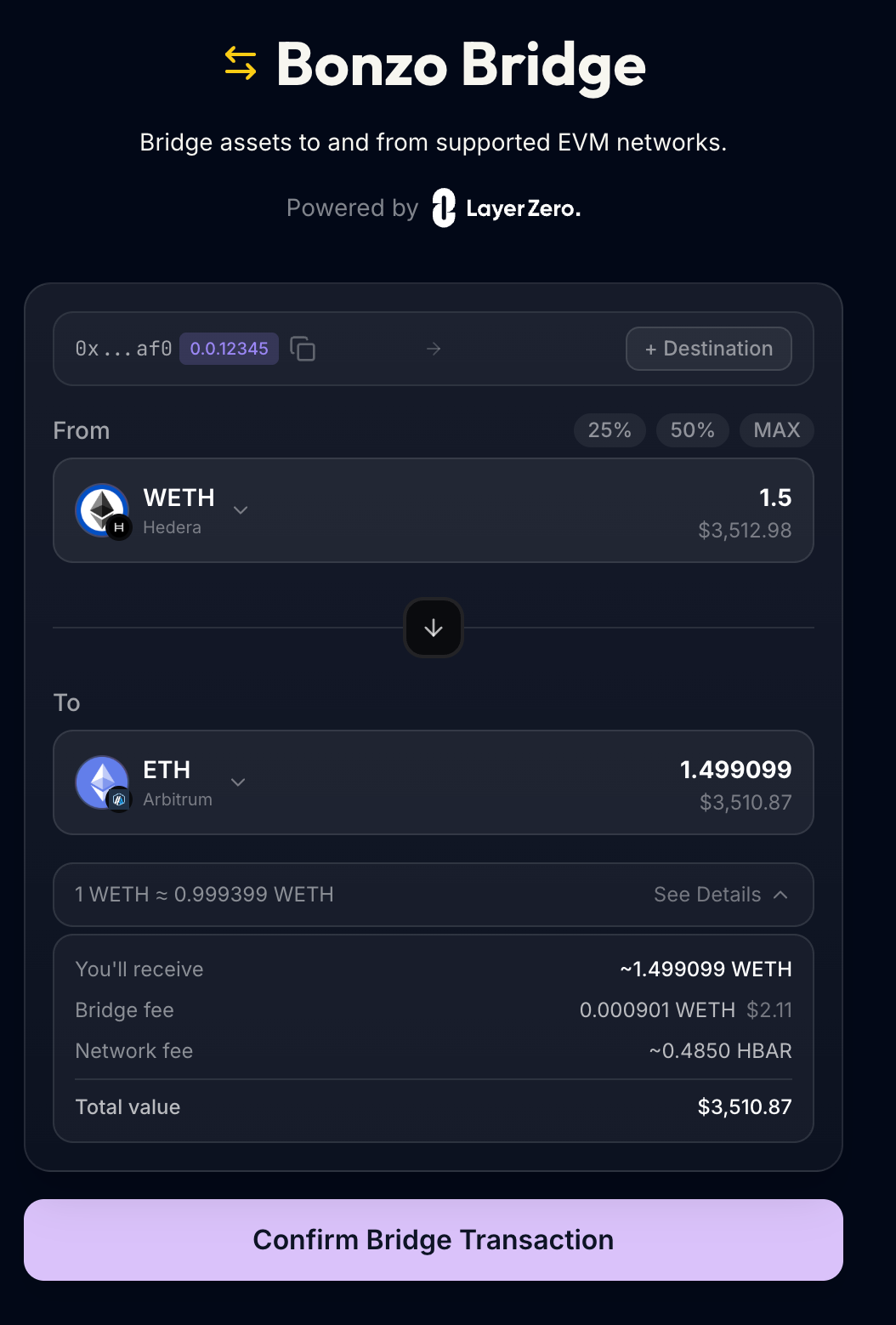Collapse the See Details section
This screenshot has height=1325, width=896.
(x=721, y=895)
